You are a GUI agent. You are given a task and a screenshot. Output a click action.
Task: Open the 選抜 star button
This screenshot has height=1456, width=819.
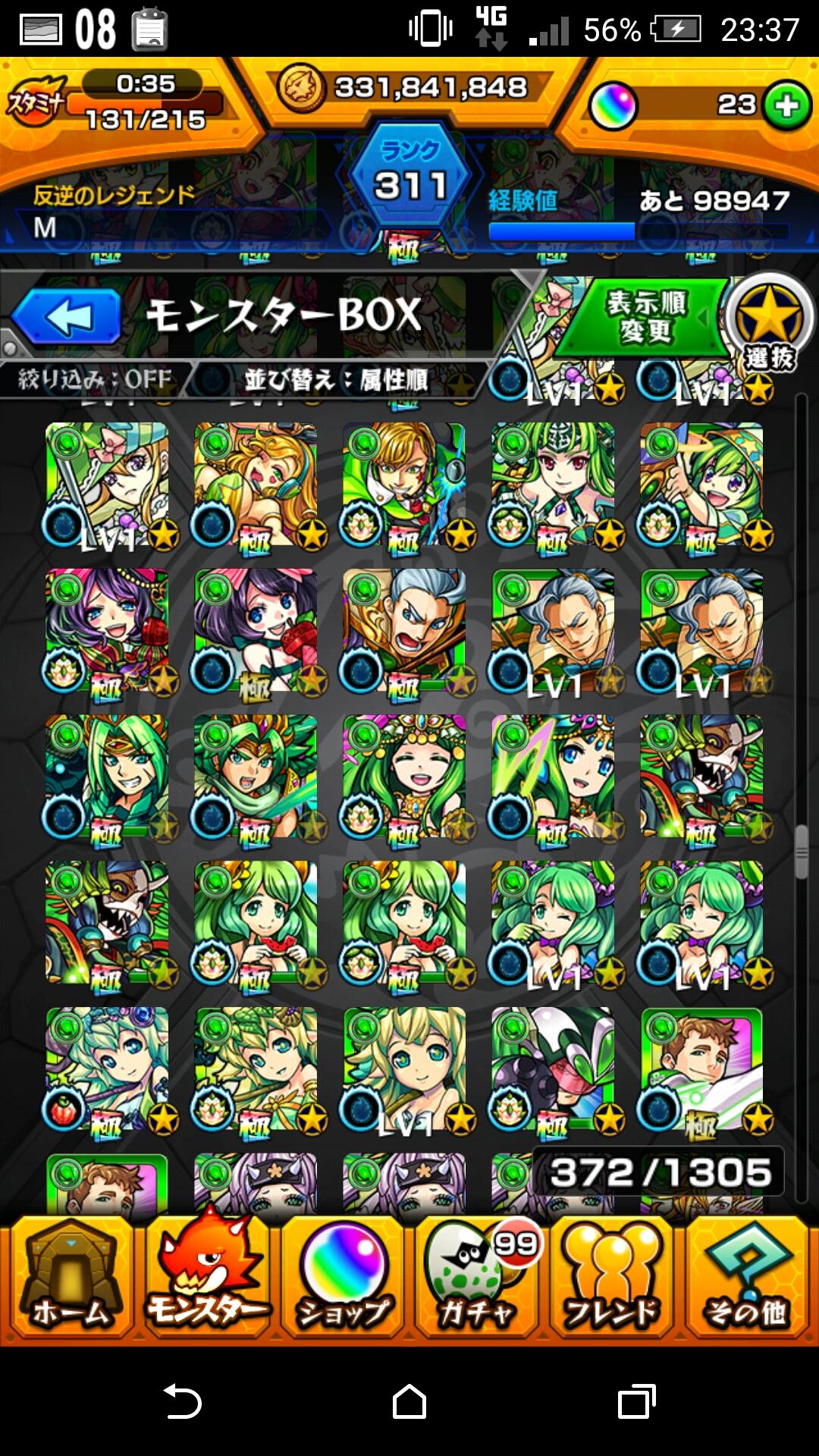[769, 322]
